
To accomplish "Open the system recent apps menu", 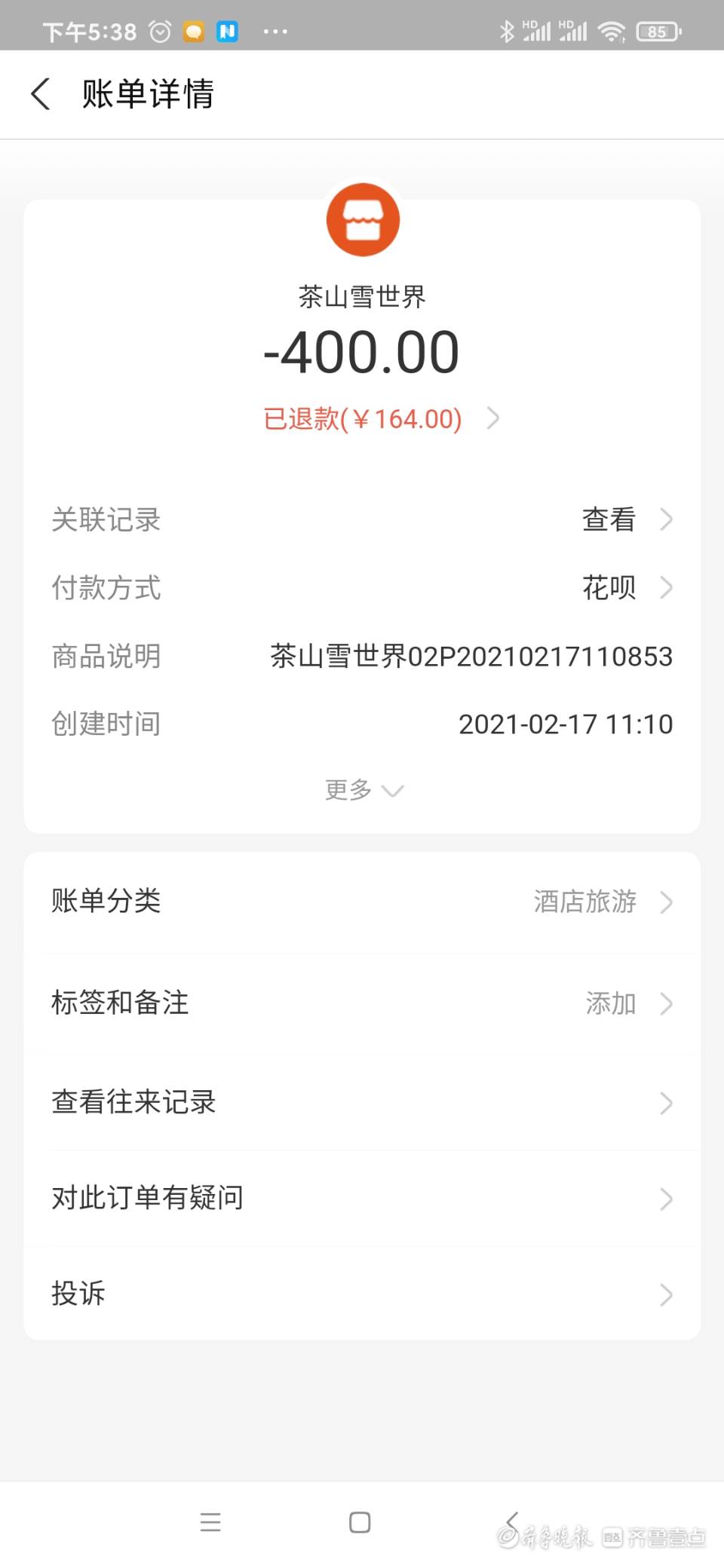I will tap(210, 1523).
